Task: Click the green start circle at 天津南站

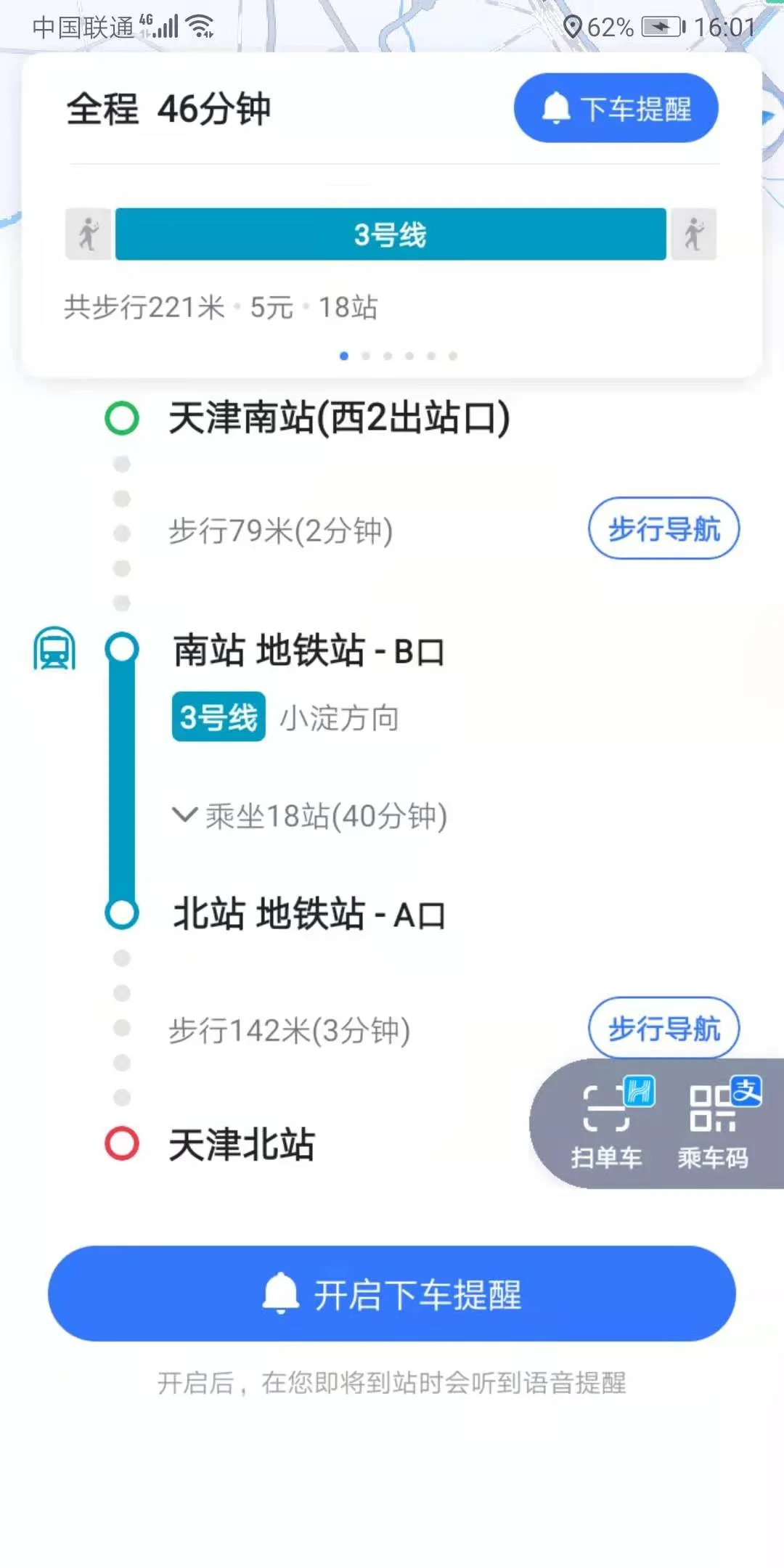Action: point(121,417)
